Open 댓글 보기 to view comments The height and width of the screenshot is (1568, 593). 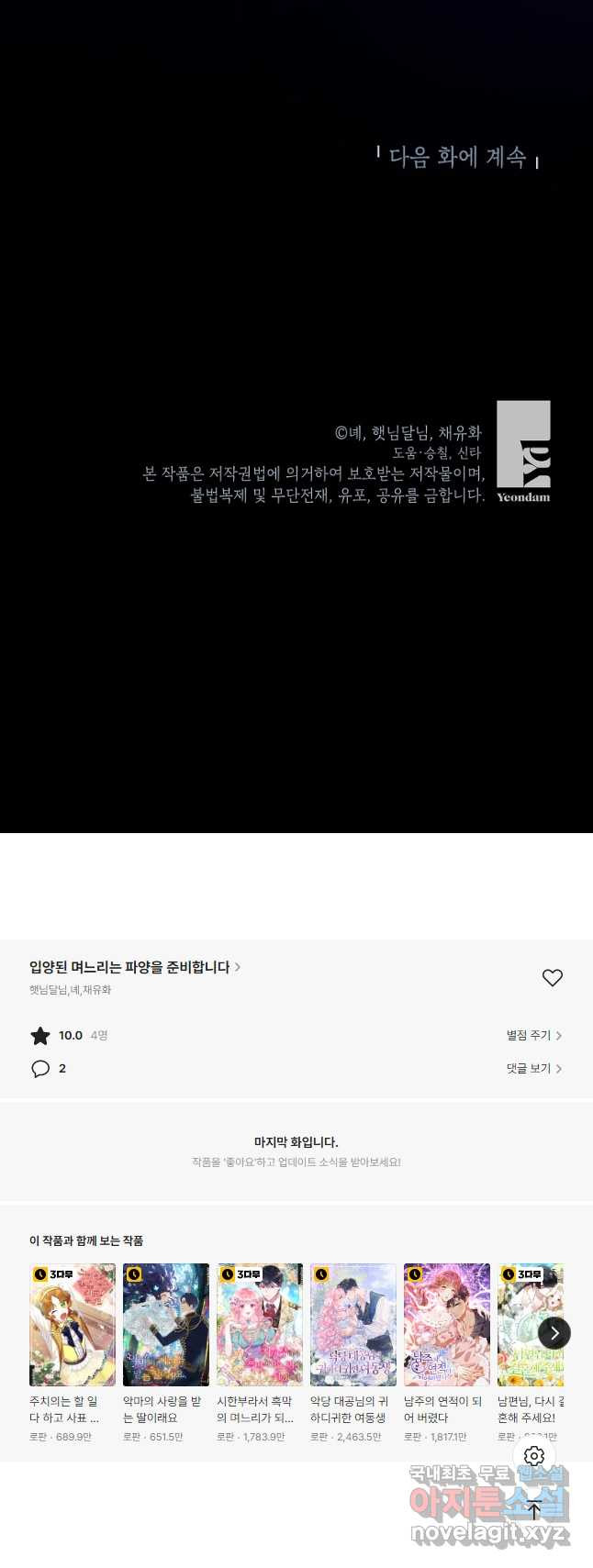[533, 1068]
